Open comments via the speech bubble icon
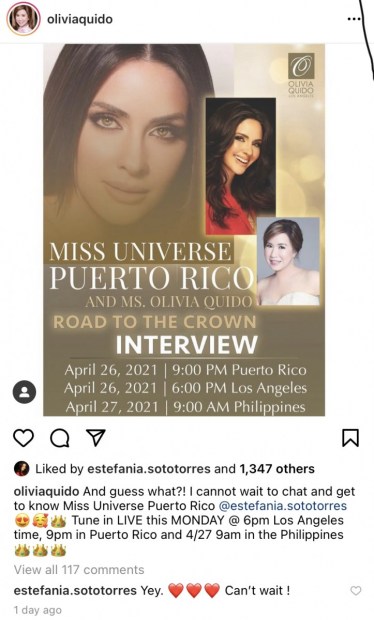The height and width of the screenshot is (620, 374). tap(60, 438)
